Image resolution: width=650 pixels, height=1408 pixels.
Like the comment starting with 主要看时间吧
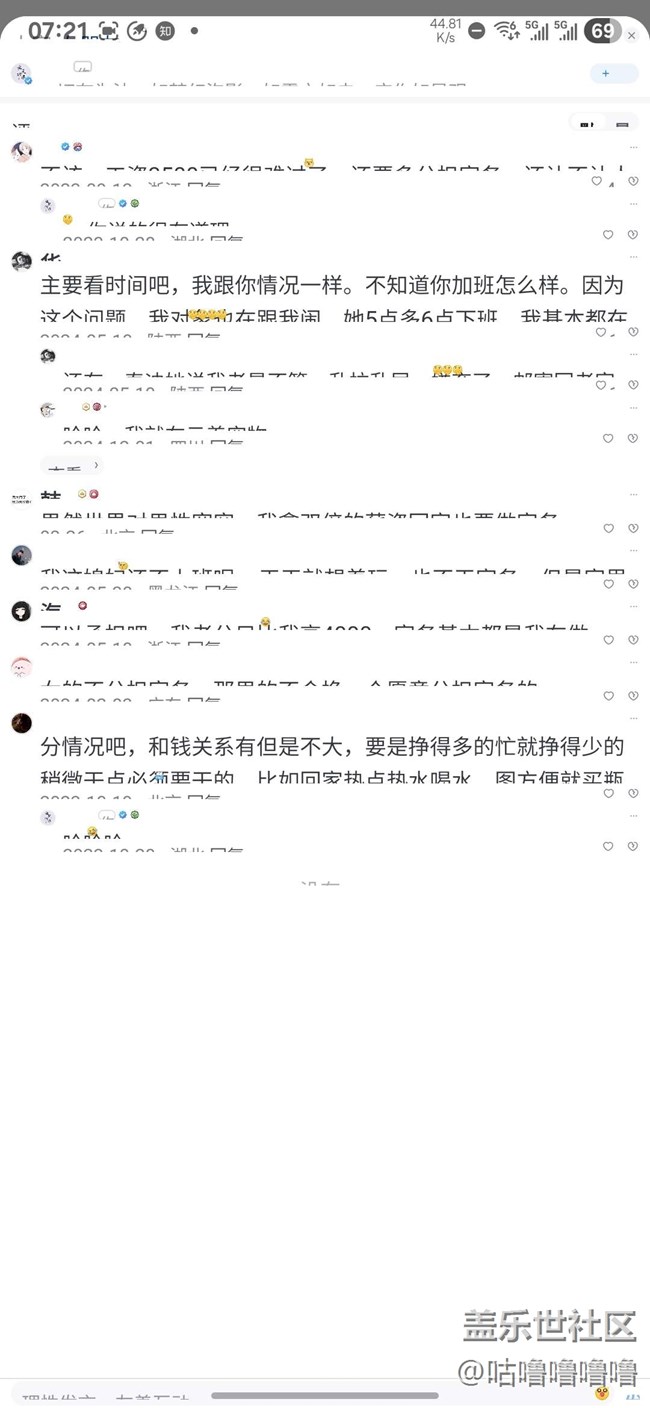pos(608,331)
